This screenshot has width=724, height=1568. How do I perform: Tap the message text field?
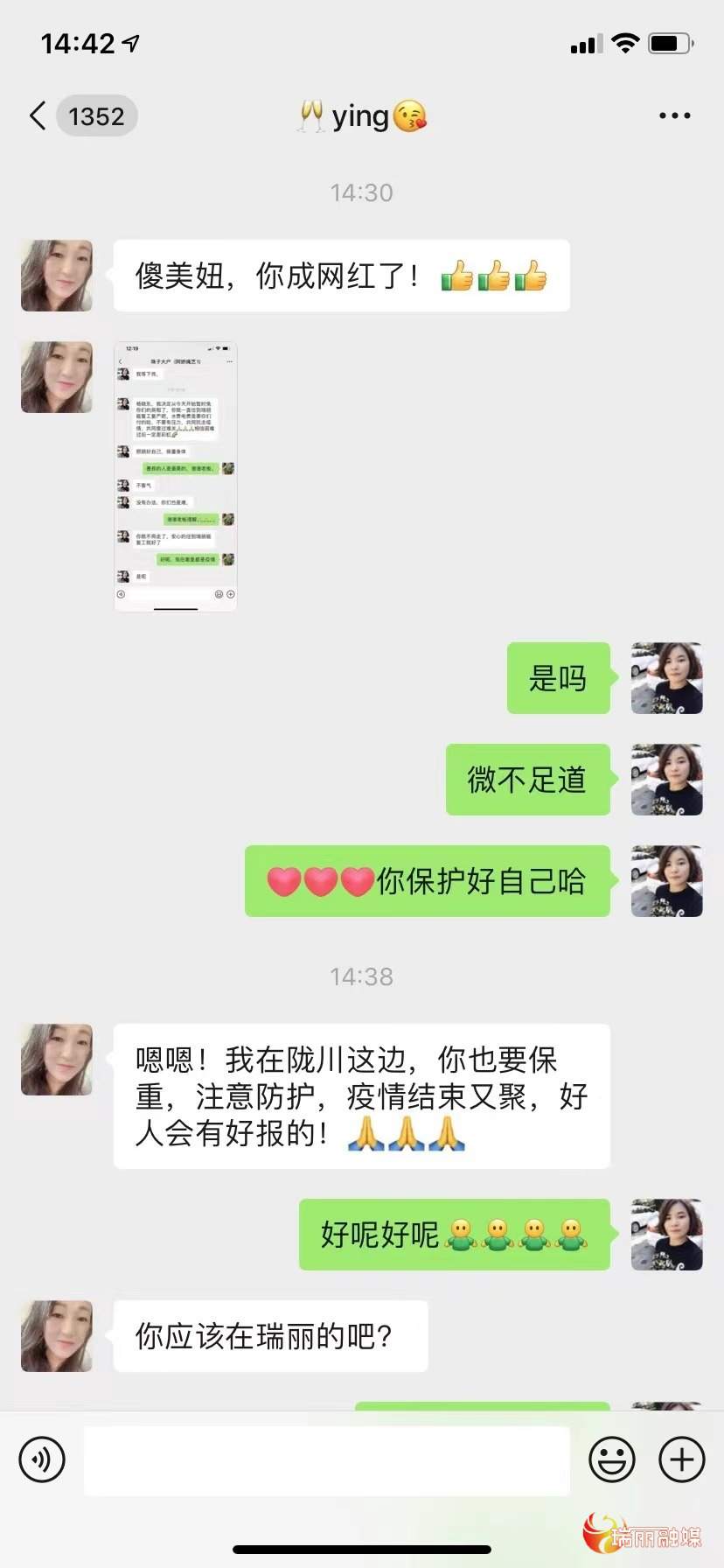327,1459
